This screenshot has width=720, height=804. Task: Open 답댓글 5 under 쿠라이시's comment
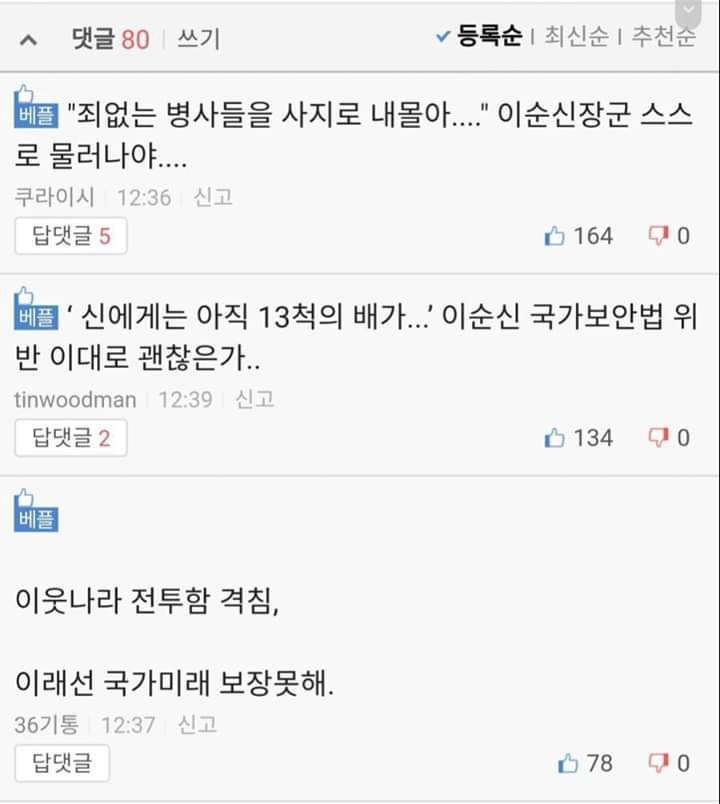point(70,236)
